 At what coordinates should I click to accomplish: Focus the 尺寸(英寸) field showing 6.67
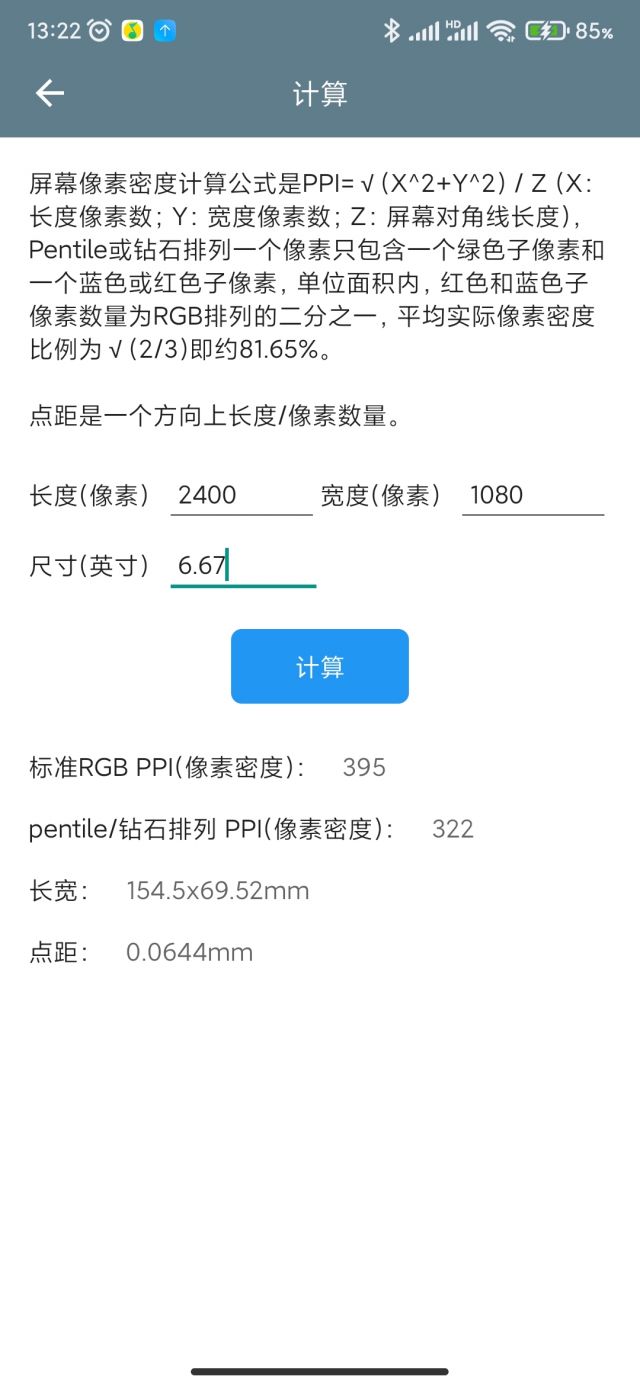(x=243, y=566)
